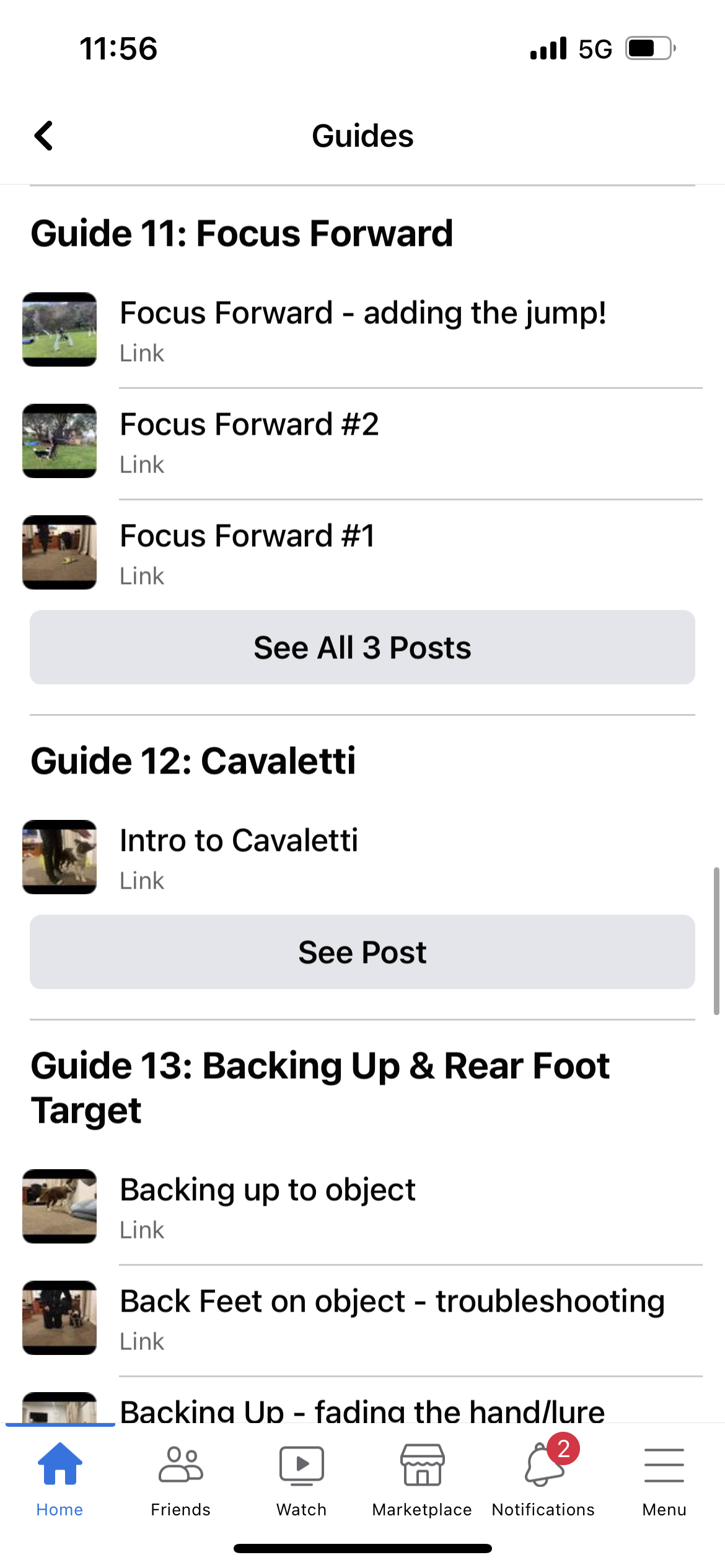Expand Guide 11 with See All 3 Posts
This screenshot has height=1568, width=725.
point(362,647)
